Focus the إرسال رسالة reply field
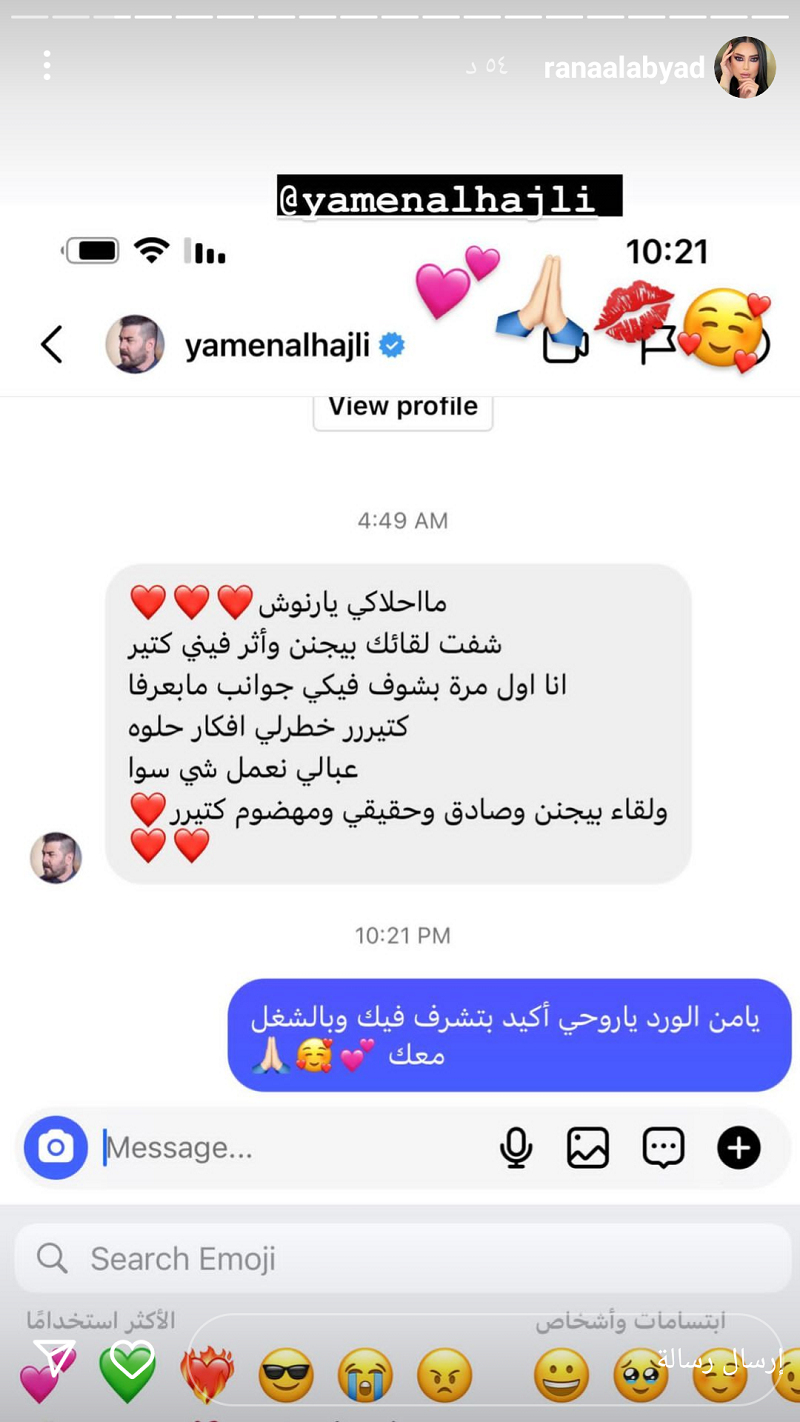The image size is (800, 1422). point(480,1361)
